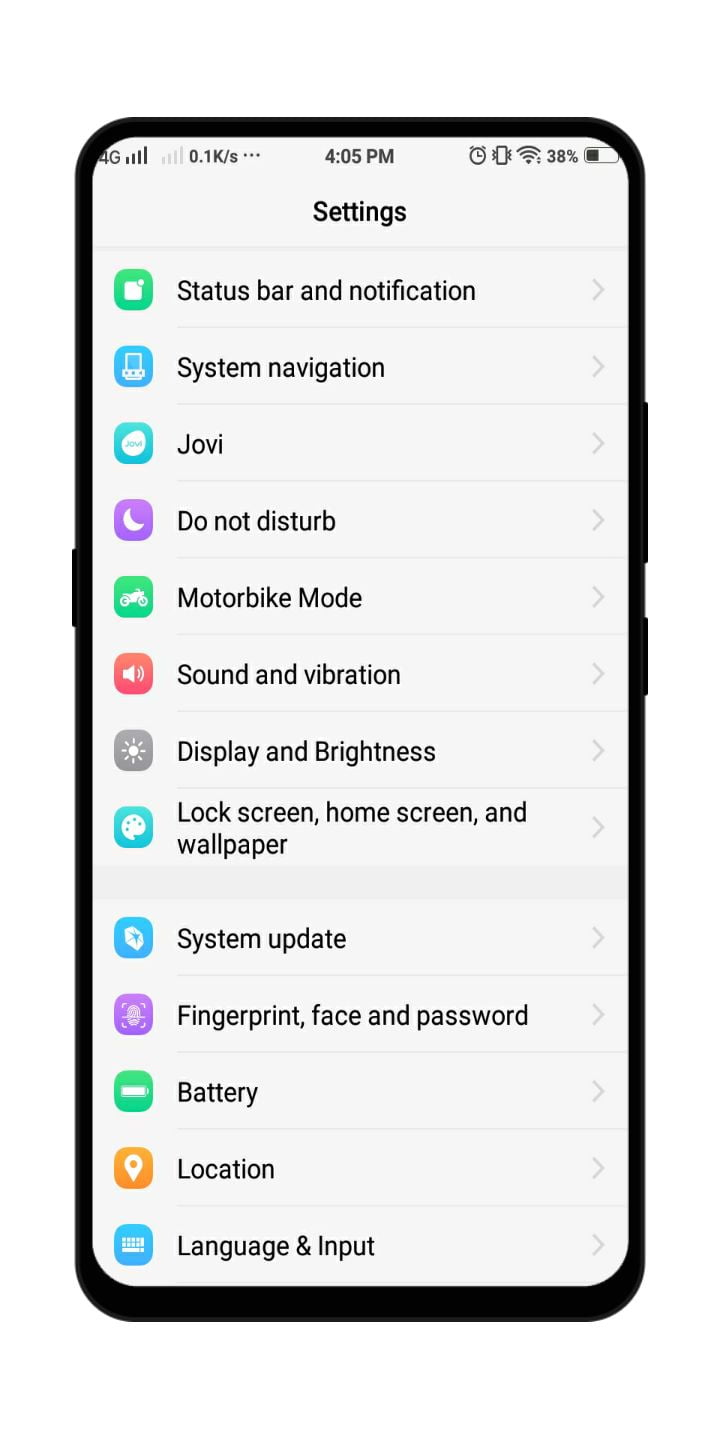The width and height of the screenshot is (720, 1440).
Task: Open Sound and vibration settings
Action: (360, 675)
